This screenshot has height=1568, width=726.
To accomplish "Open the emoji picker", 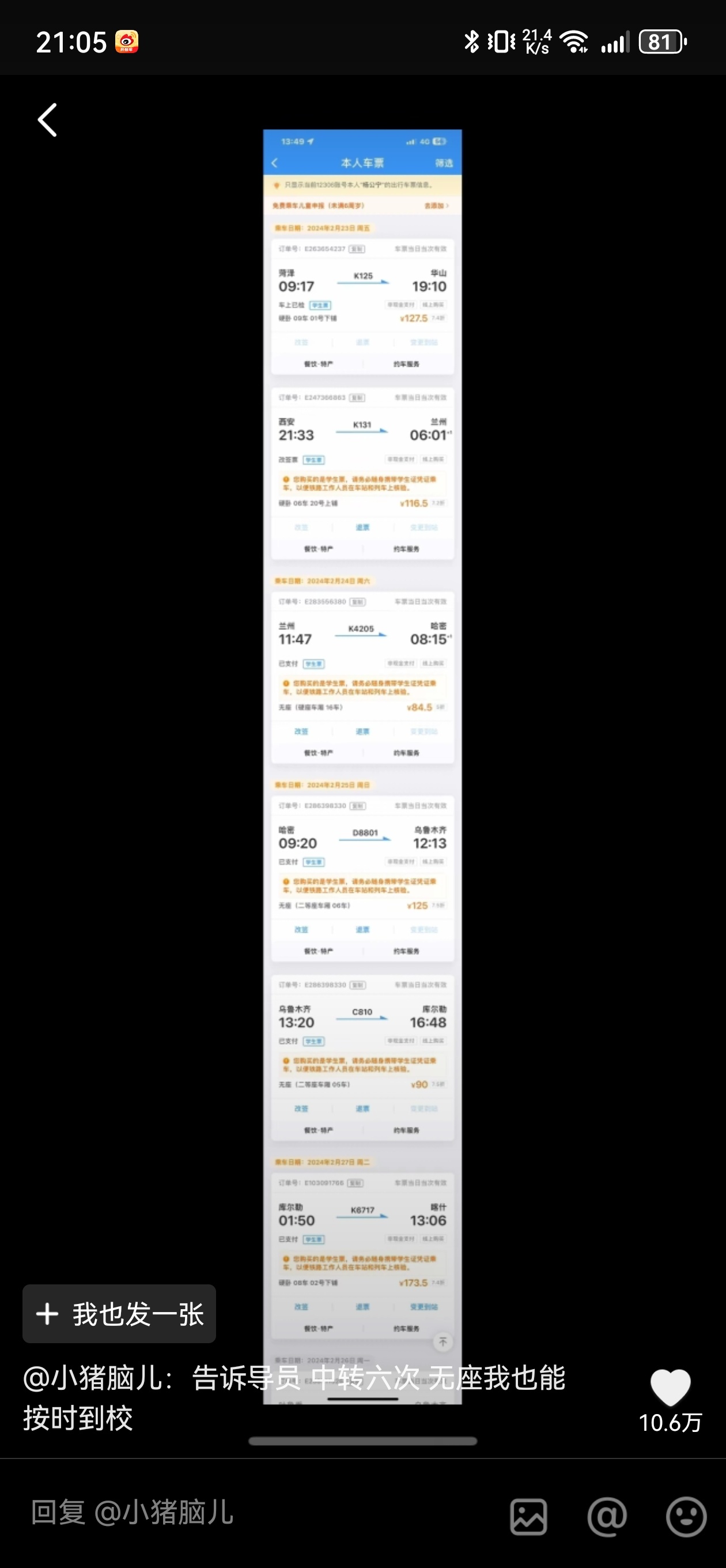I will coord(686,1516).
